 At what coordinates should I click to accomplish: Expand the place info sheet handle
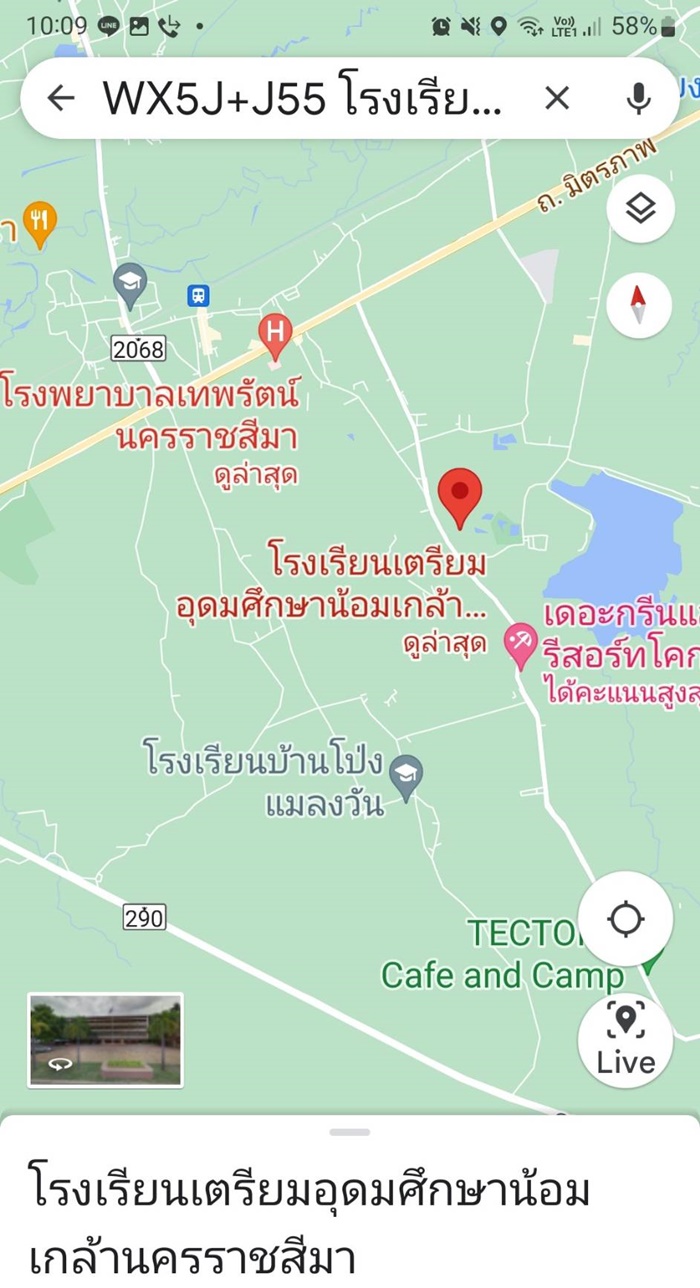point(350,1132)
